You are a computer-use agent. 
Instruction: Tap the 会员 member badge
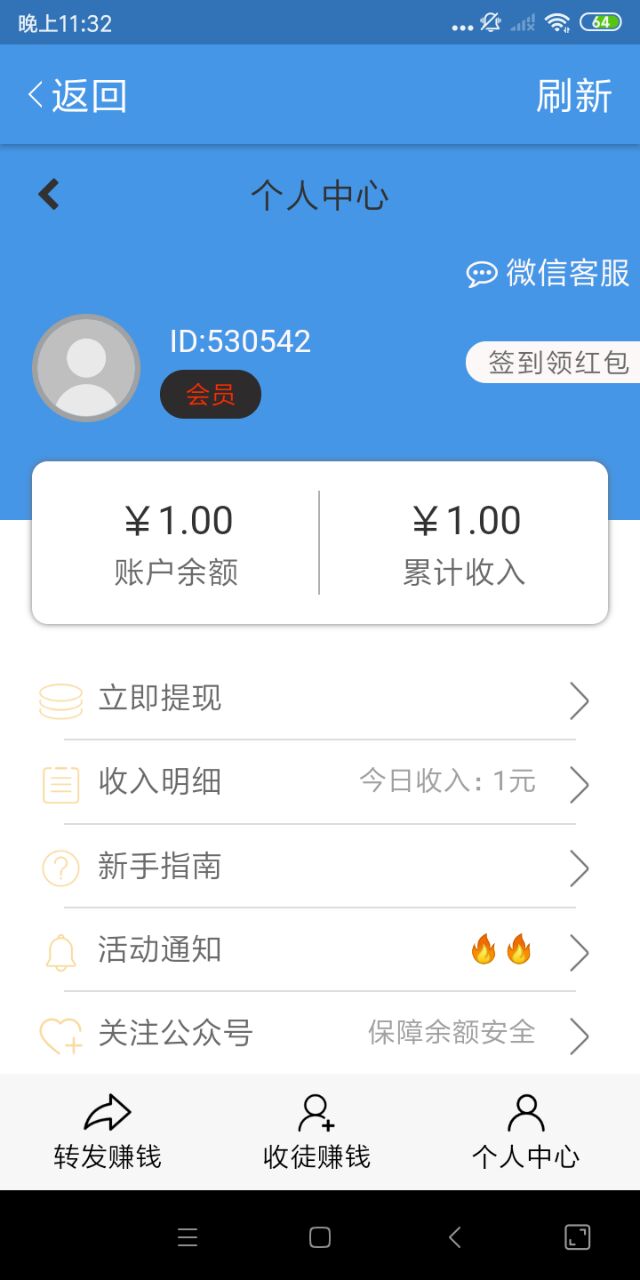(210, 394)
